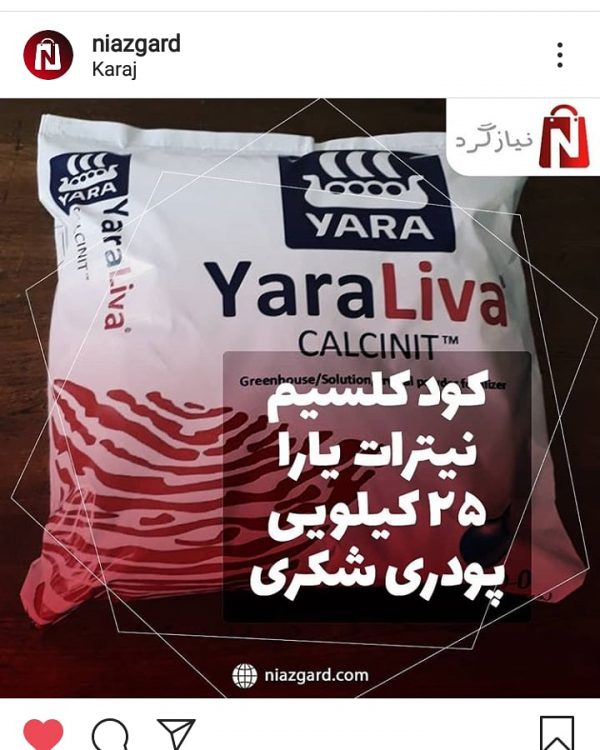Open the Karaj location tag
Screen dimensions: 600x750
point(112,69)
